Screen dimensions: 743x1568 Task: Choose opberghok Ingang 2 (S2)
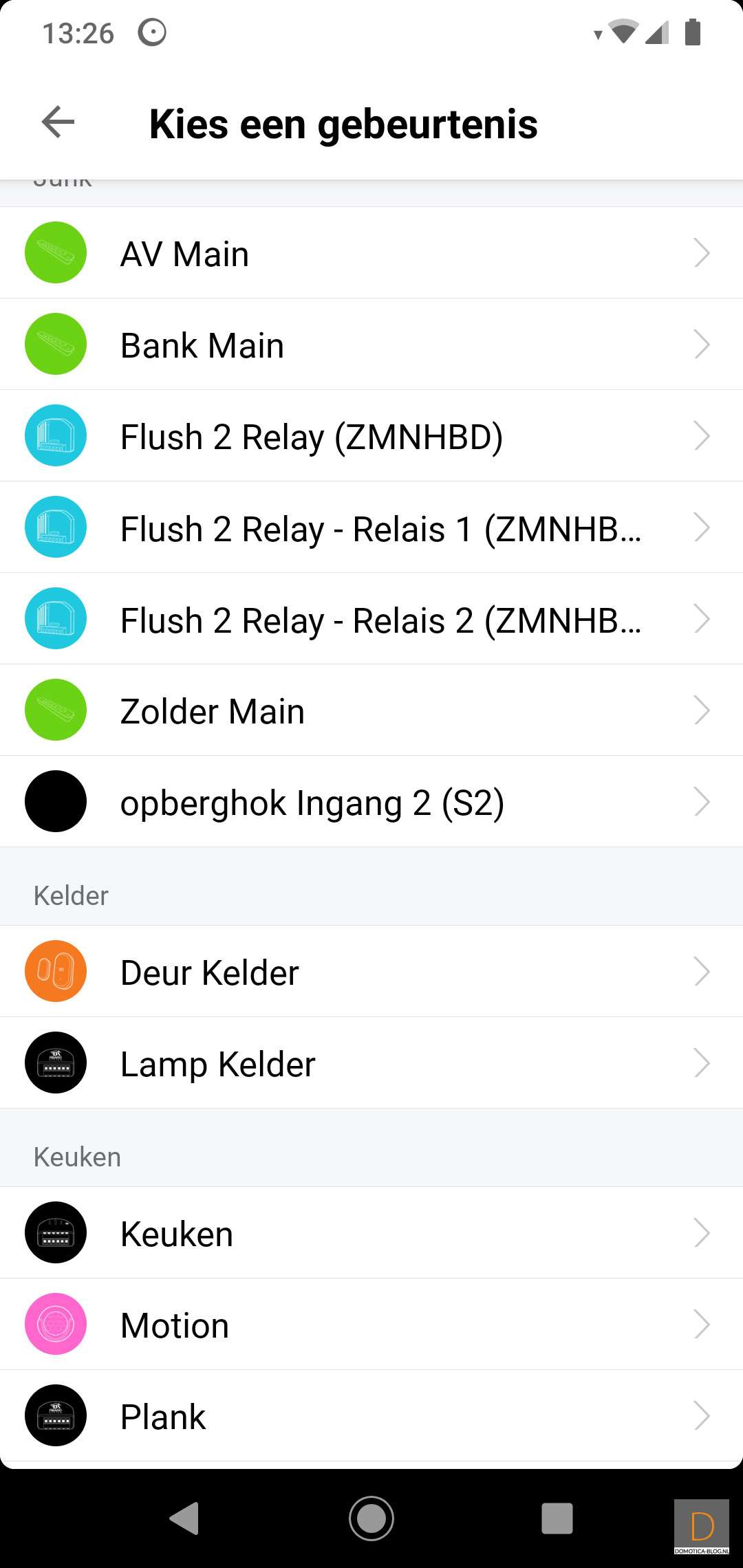point(371,802)
